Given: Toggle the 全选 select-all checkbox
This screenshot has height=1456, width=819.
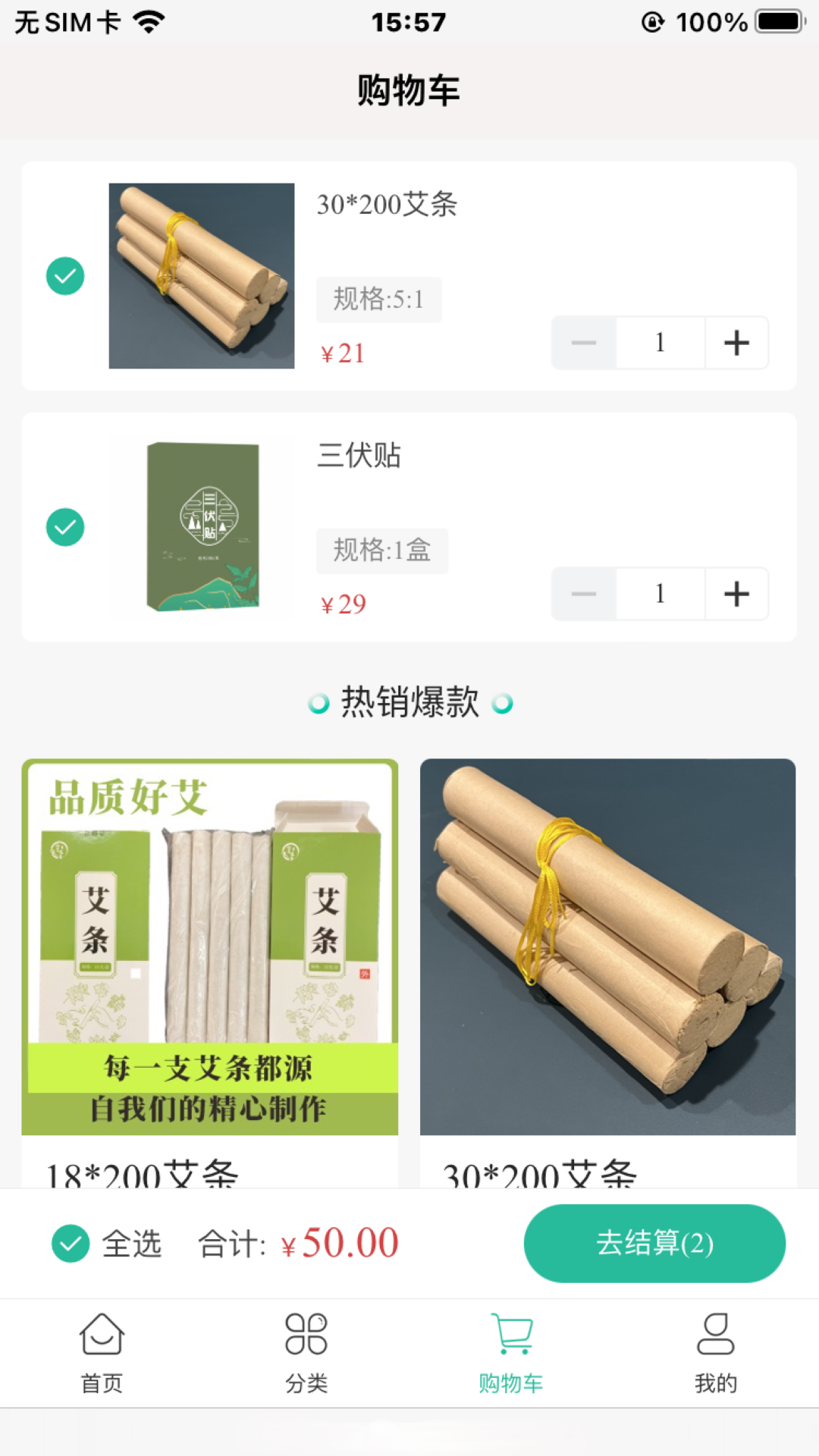Looking at the screenshot, I should pos(71,1244).
